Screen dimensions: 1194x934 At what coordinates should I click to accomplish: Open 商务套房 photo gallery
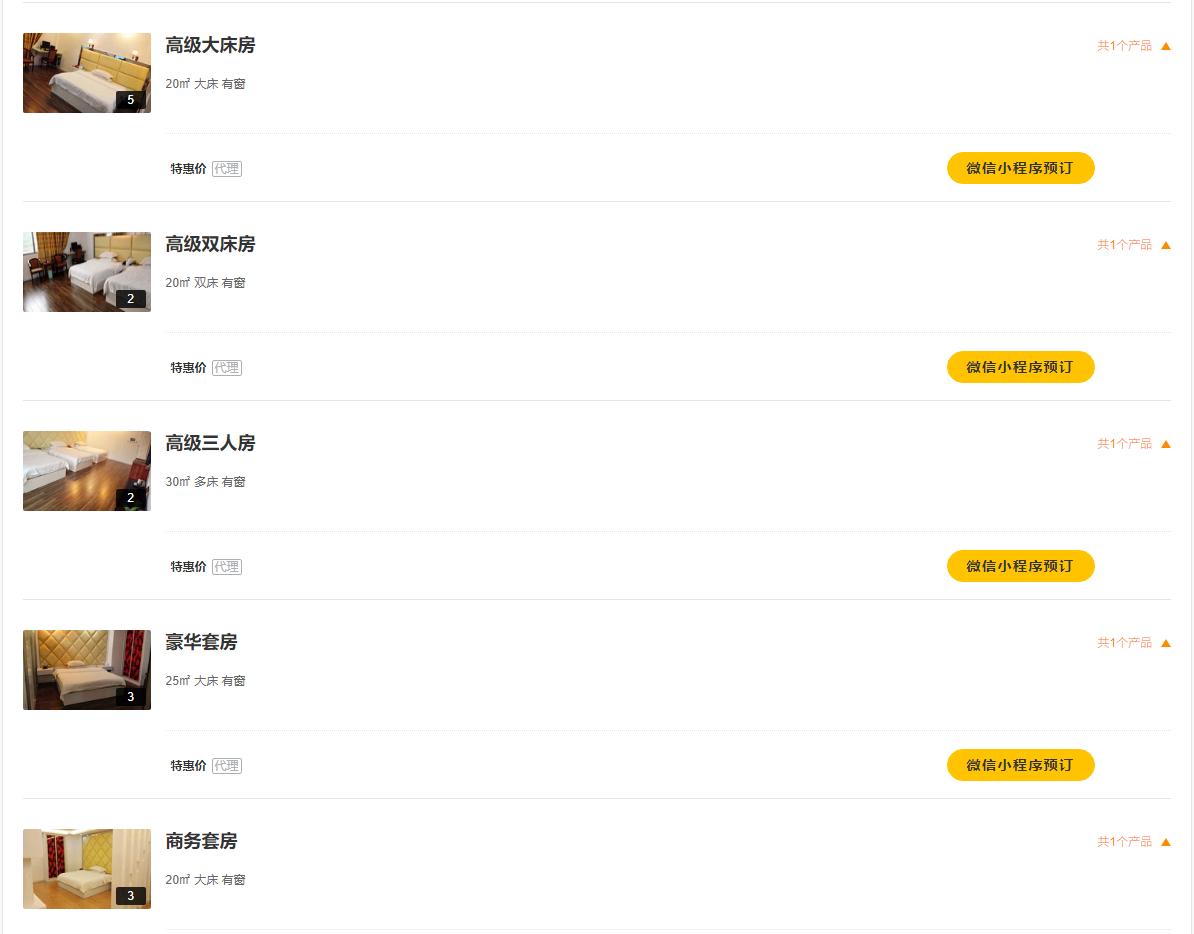87,869
